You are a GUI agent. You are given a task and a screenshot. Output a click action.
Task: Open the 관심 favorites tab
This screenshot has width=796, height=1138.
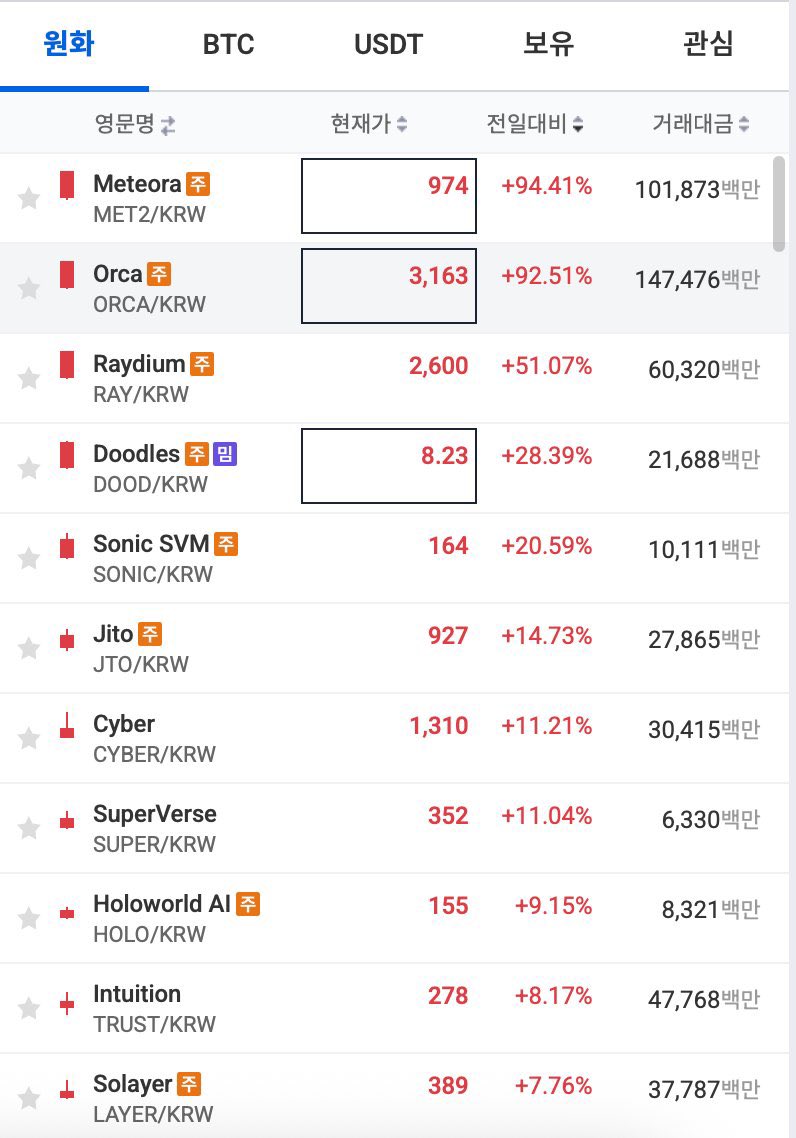[x=708, y=45]
